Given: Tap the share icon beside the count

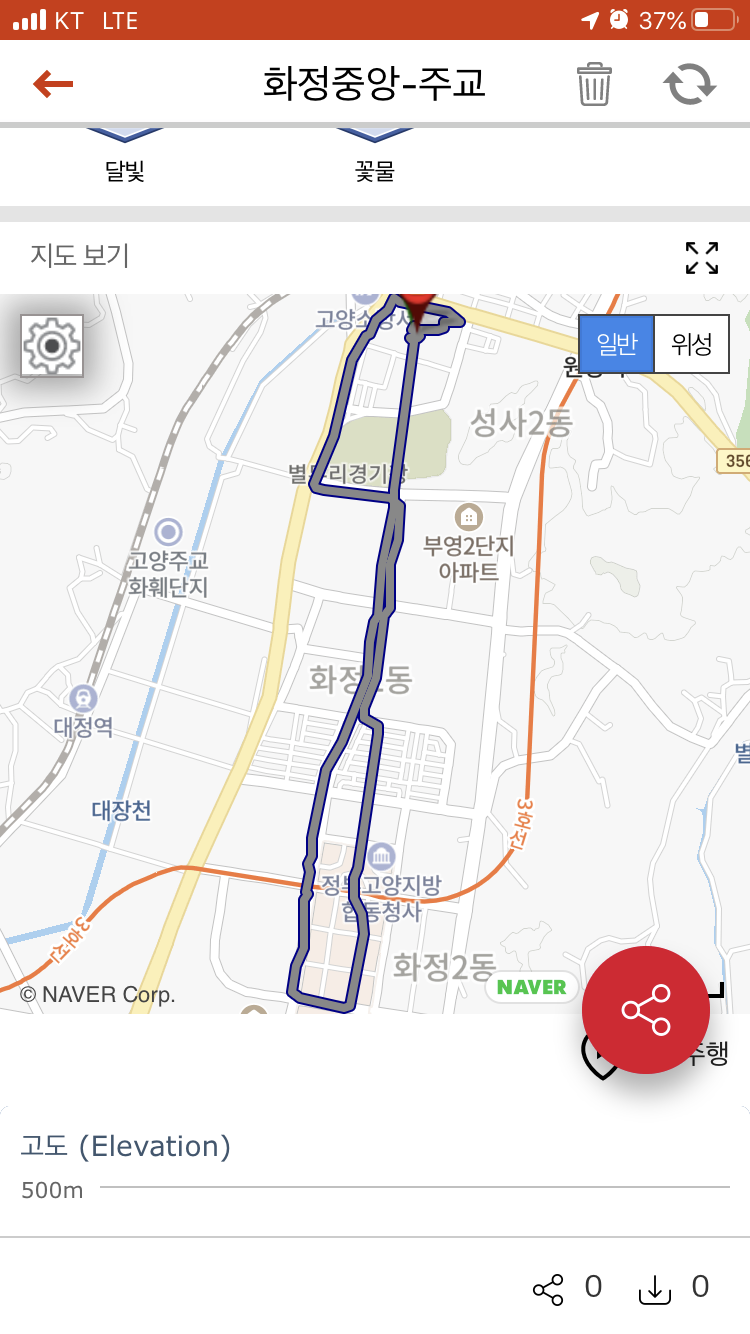Looking at the screenshot, I should pyautogui.click(x=548, y=1289).
